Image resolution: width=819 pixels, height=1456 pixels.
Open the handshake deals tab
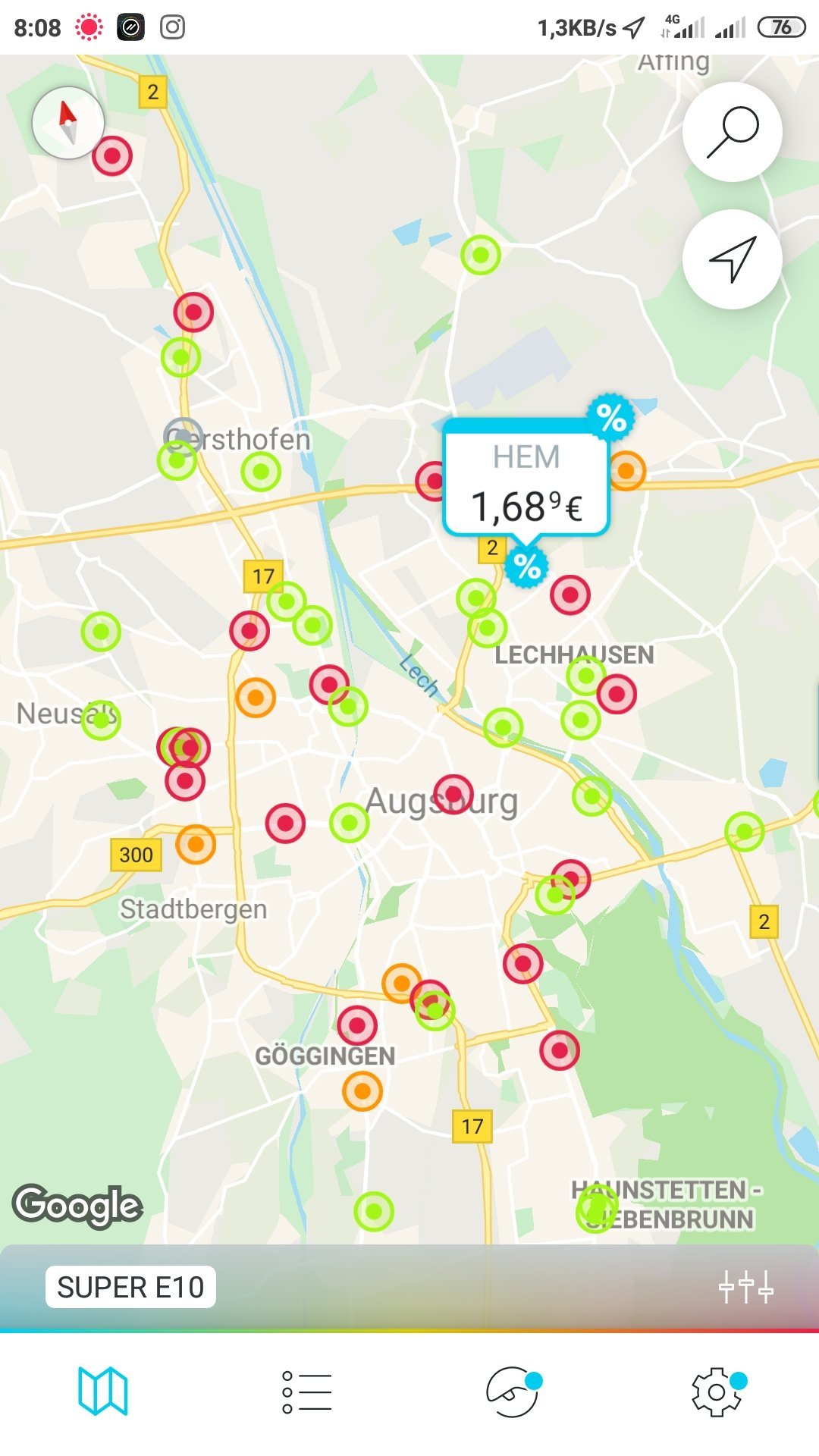pos(513,1392)
